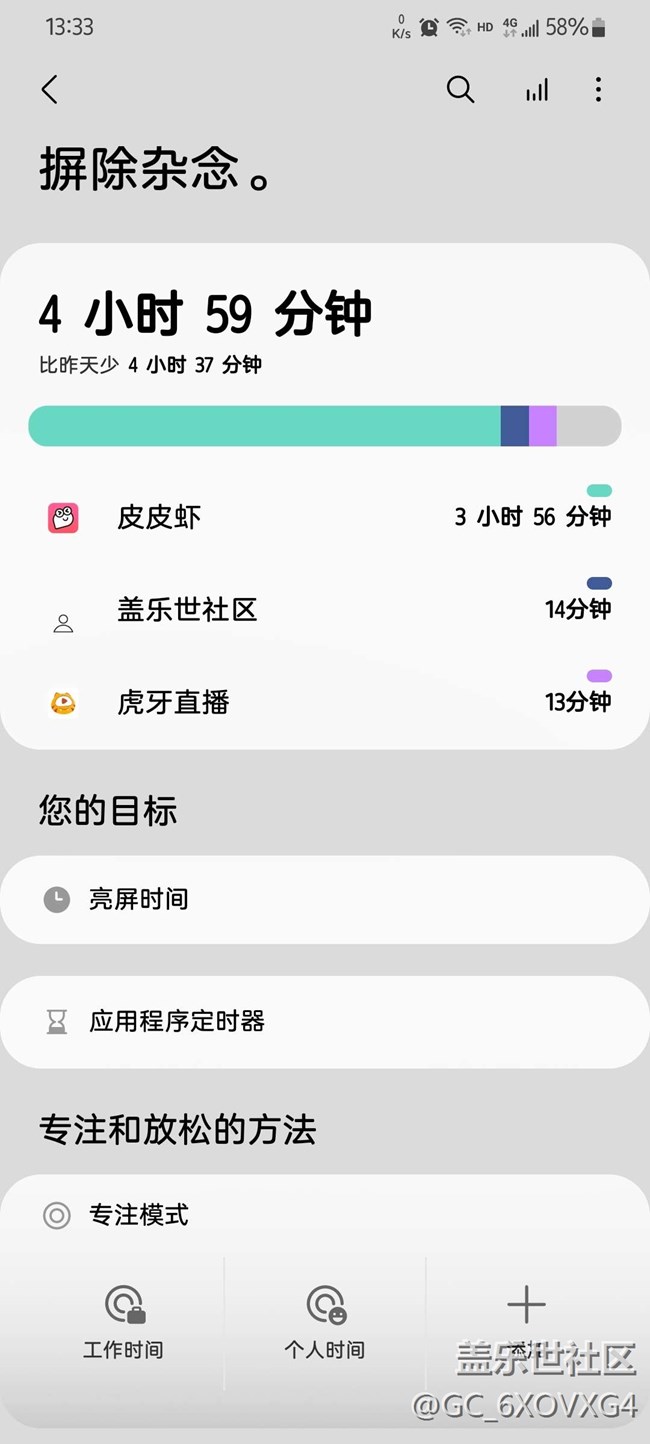The width and height of the screenshot is (650, 1444).
Task: Select the 工作时间 focus mode
Action: coord(123,1322)
